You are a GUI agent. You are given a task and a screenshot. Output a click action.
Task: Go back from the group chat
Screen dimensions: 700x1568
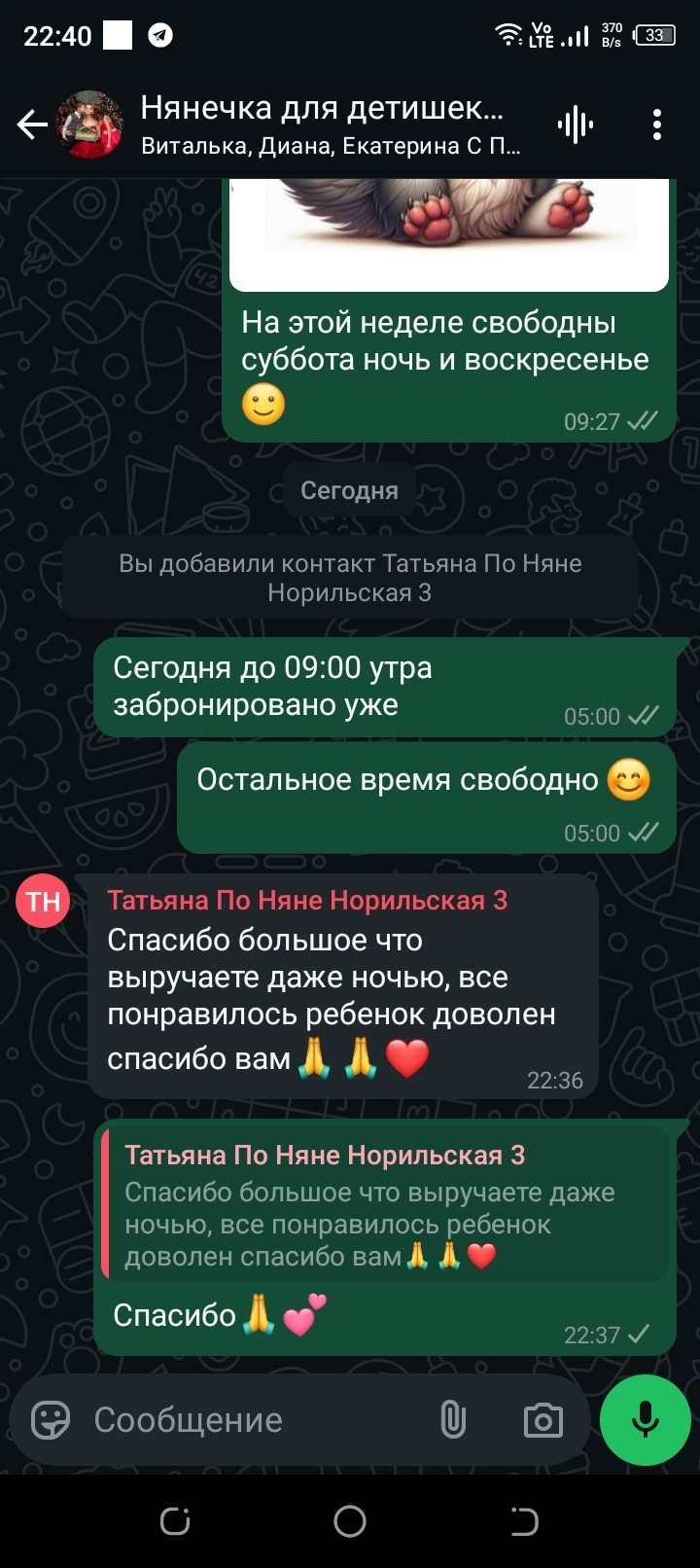point(32,125)
